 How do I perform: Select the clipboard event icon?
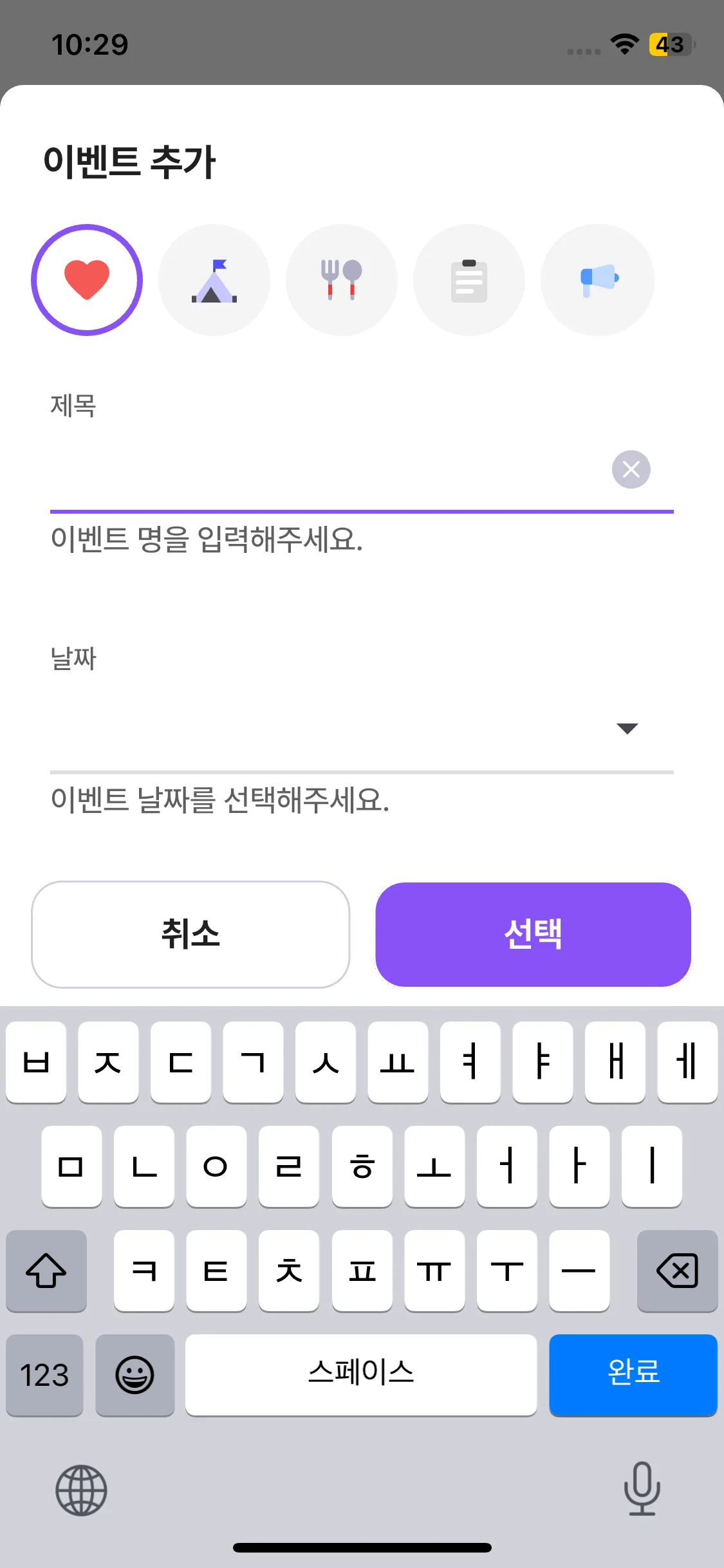(x=469, y=280)
